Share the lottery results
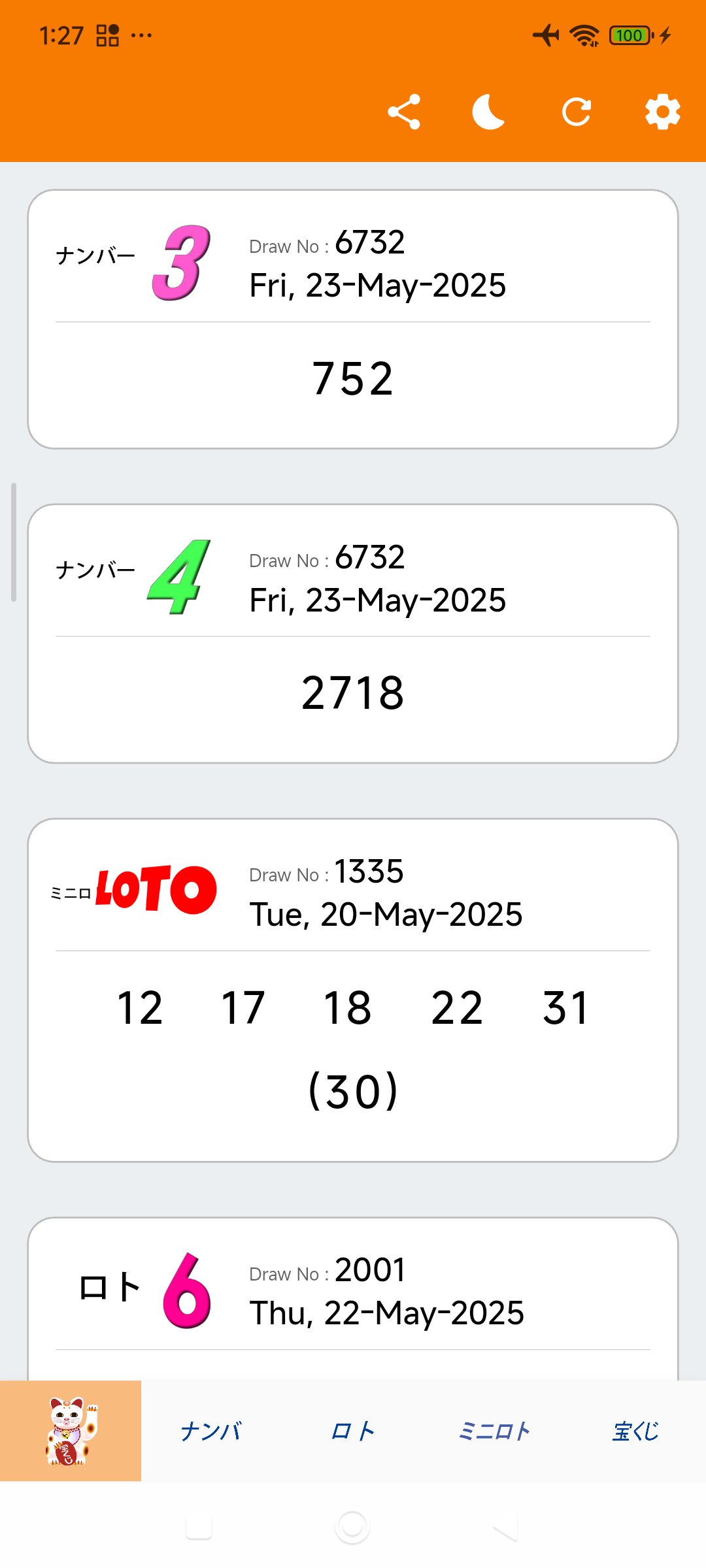 pos(404,112)
